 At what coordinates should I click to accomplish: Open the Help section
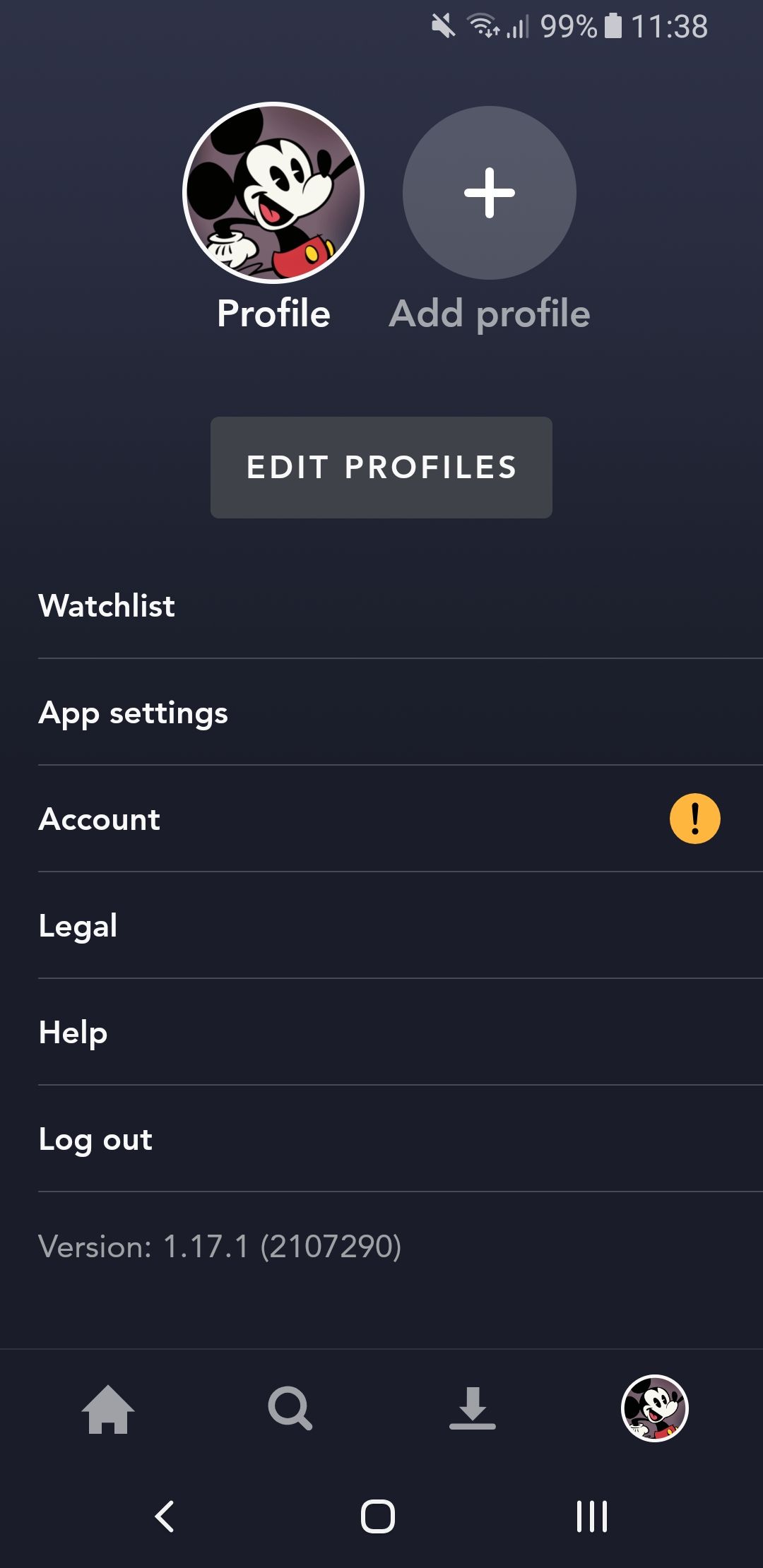(x=72, y=1032)
